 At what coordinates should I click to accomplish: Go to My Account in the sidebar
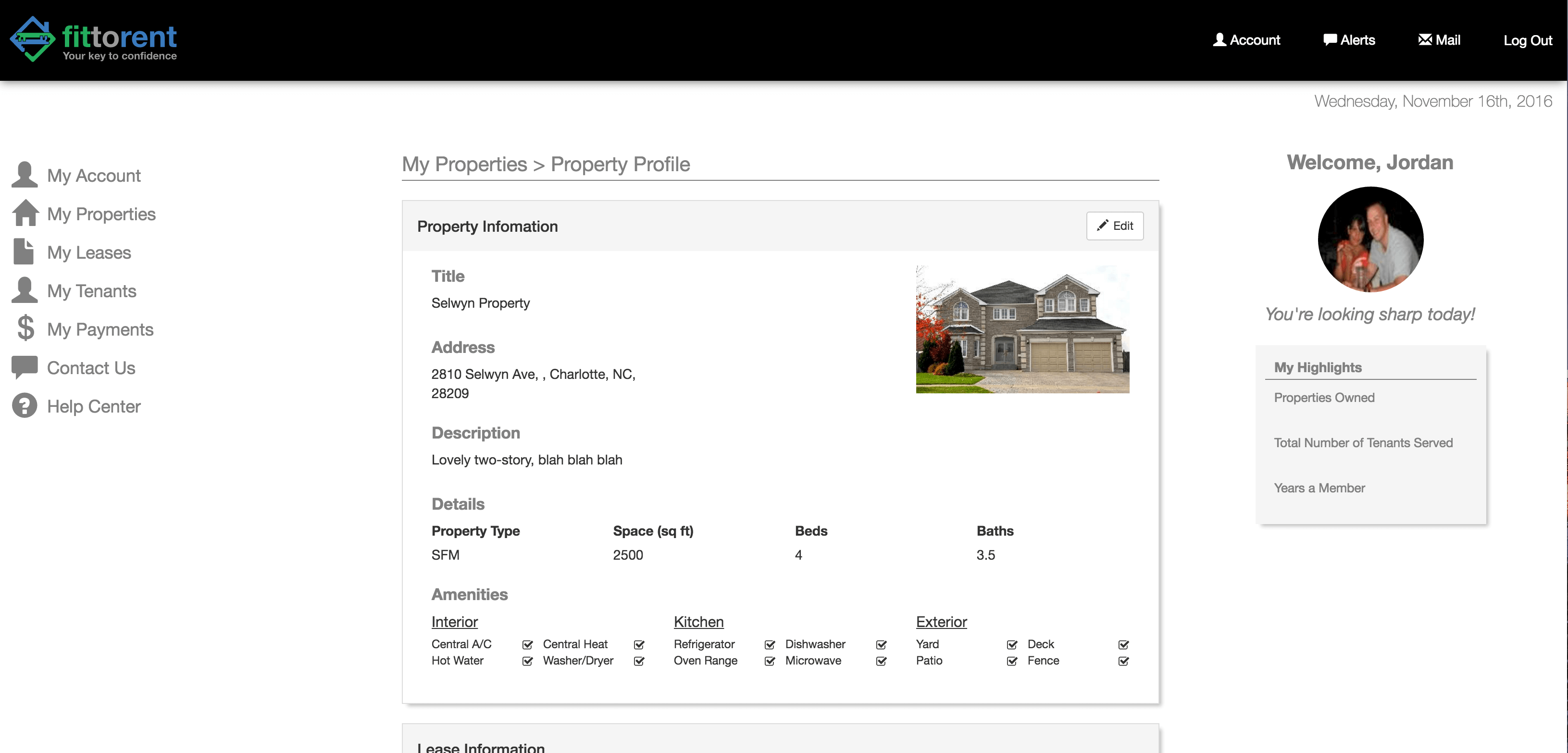(x=93, y=176)
